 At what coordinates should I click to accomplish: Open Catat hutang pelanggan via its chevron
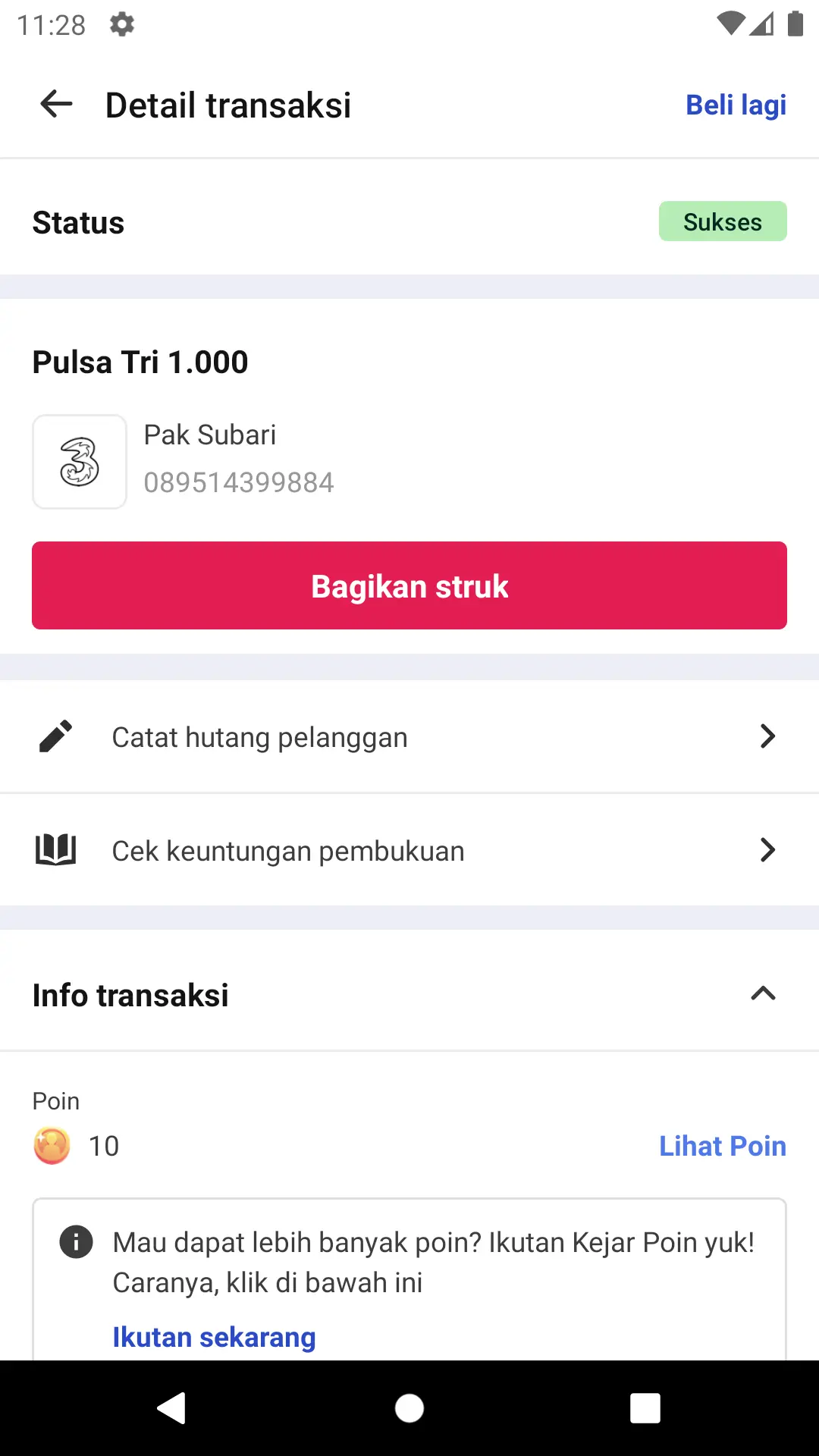tap(768, 736)
